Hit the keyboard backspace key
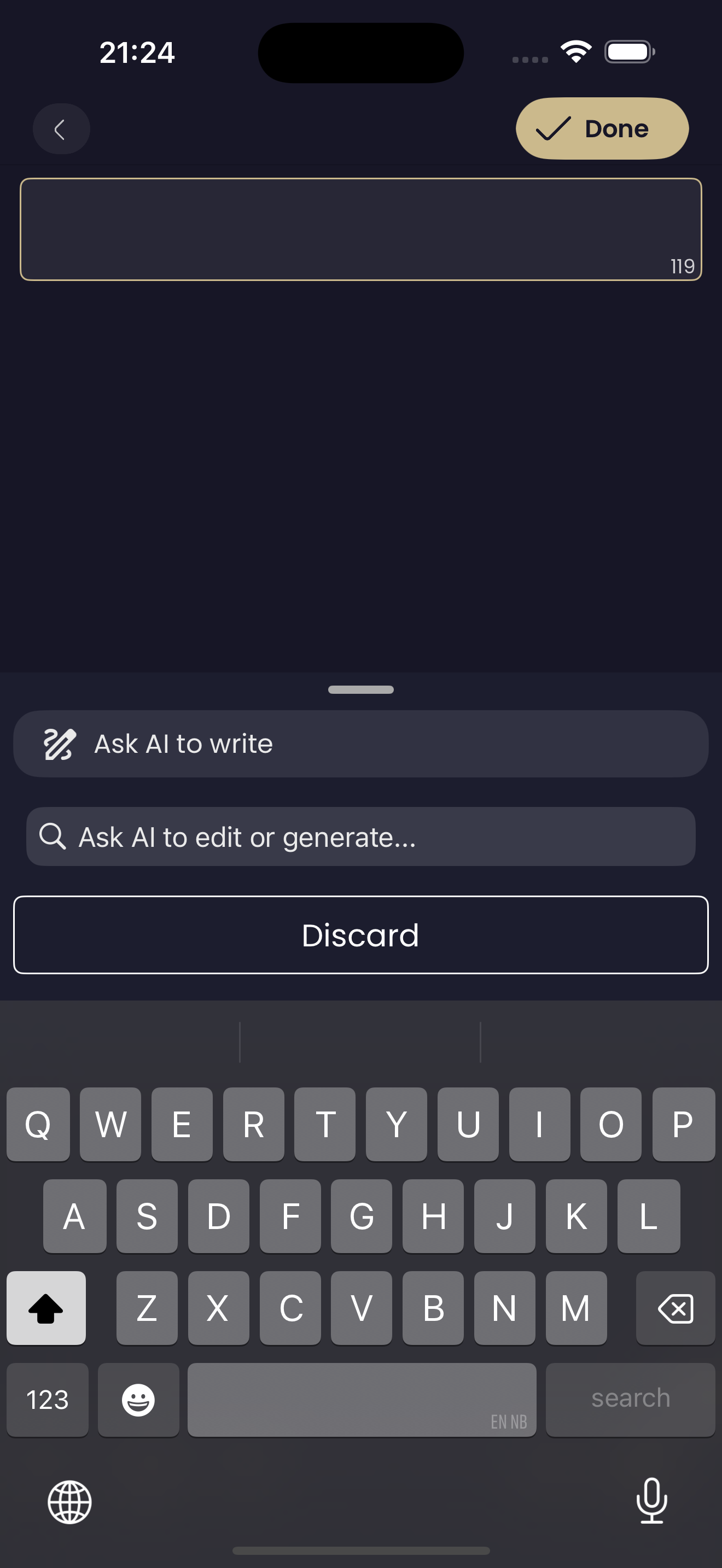 674,1307
